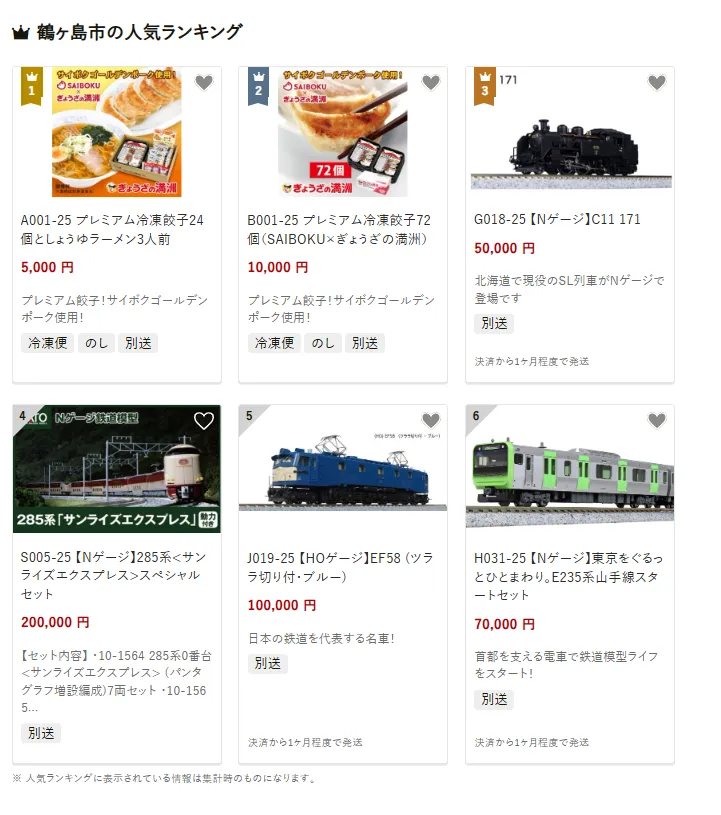Open the B001-25 72 gyoza product card
The image size is (721, 815).
click(x=342, y=229)
